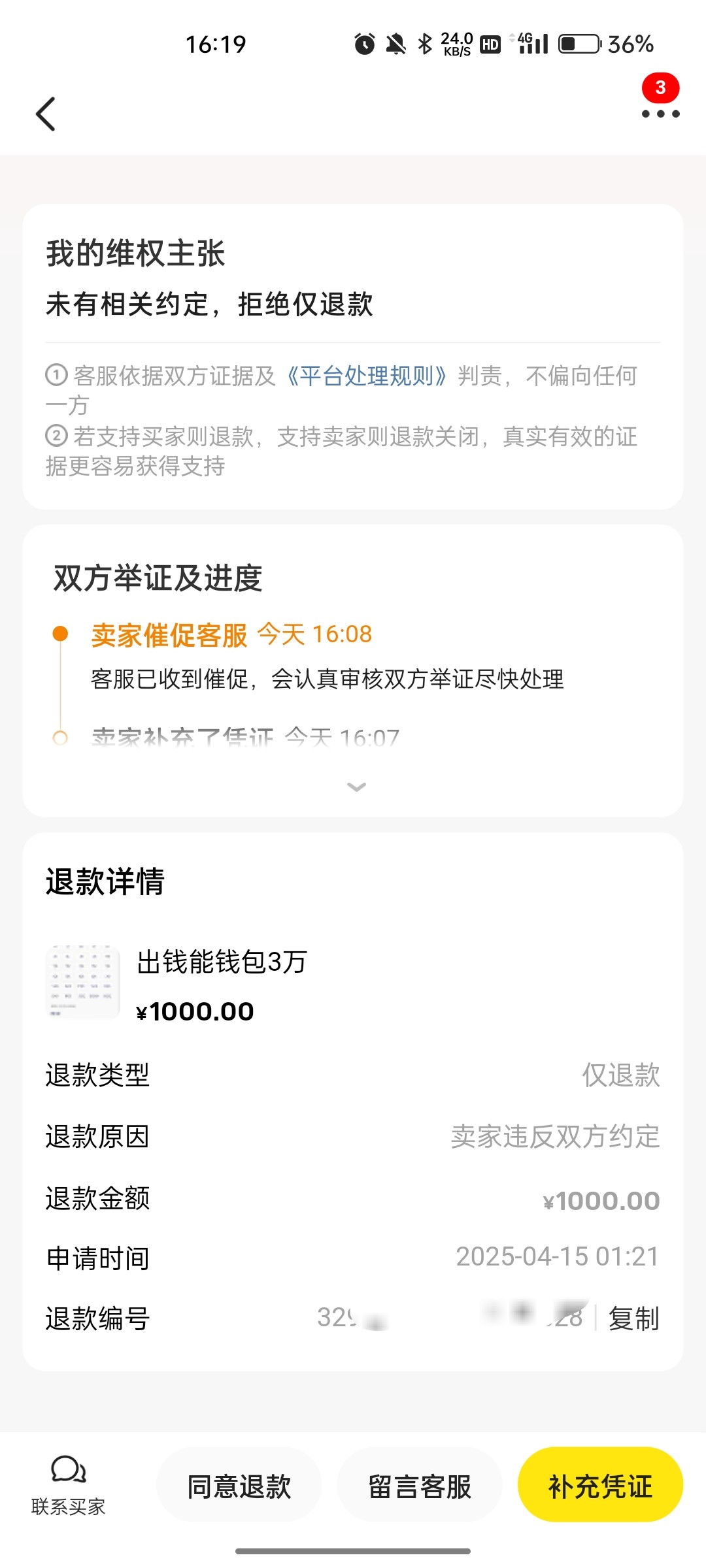Open the three-dot overflow menu
706x1568 pixels.
pyautogui.click(x=660, y=114)
